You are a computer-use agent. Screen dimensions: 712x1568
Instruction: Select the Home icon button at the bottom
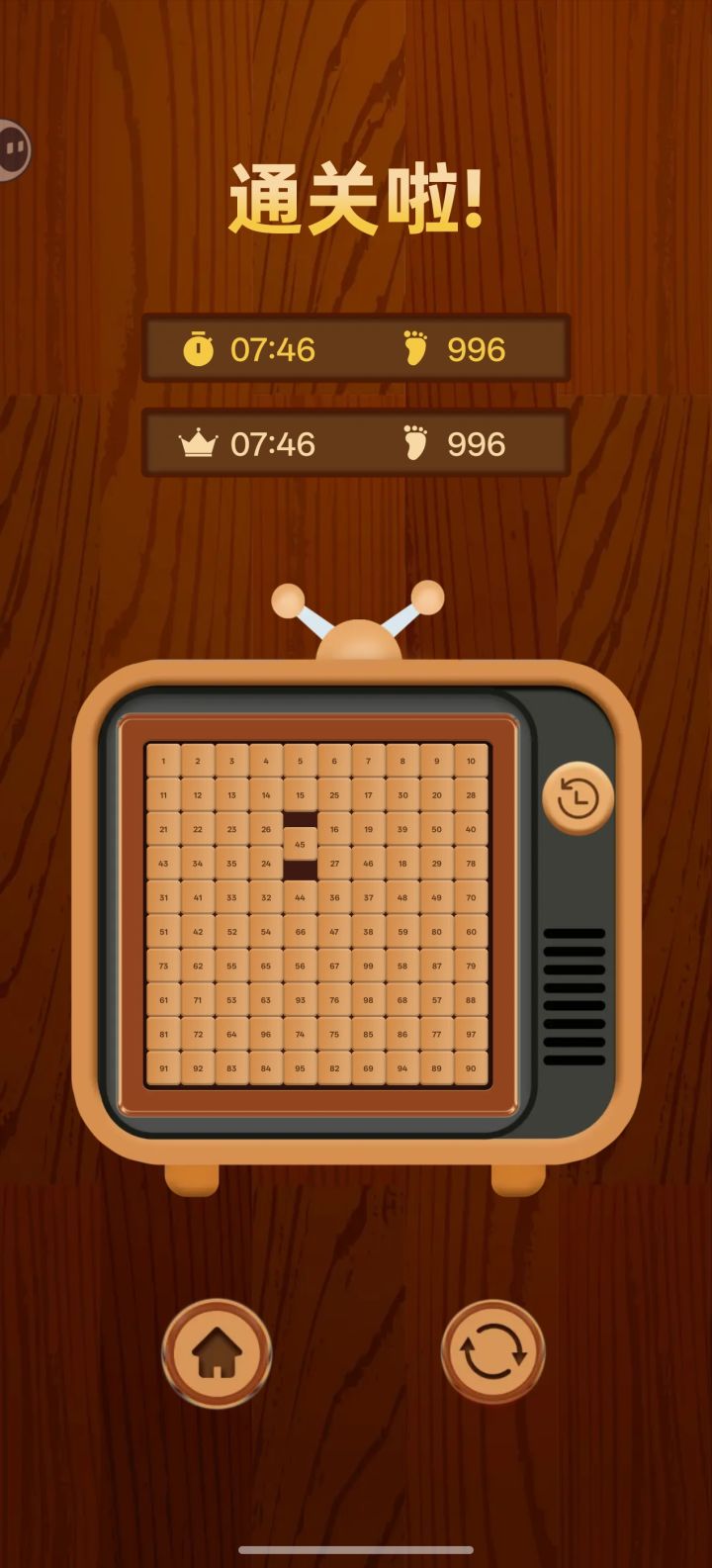coord(218,1352)
